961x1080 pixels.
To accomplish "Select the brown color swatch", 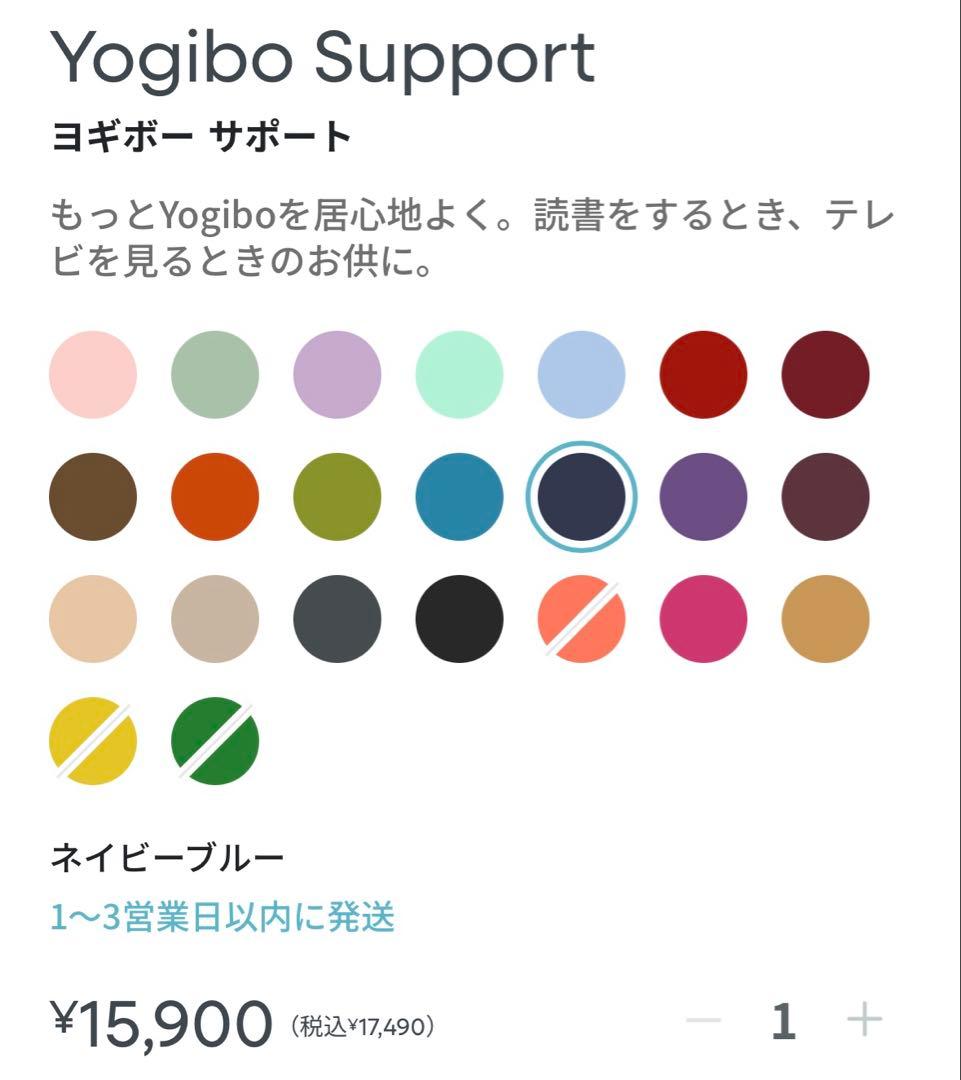I will point(93,497).
